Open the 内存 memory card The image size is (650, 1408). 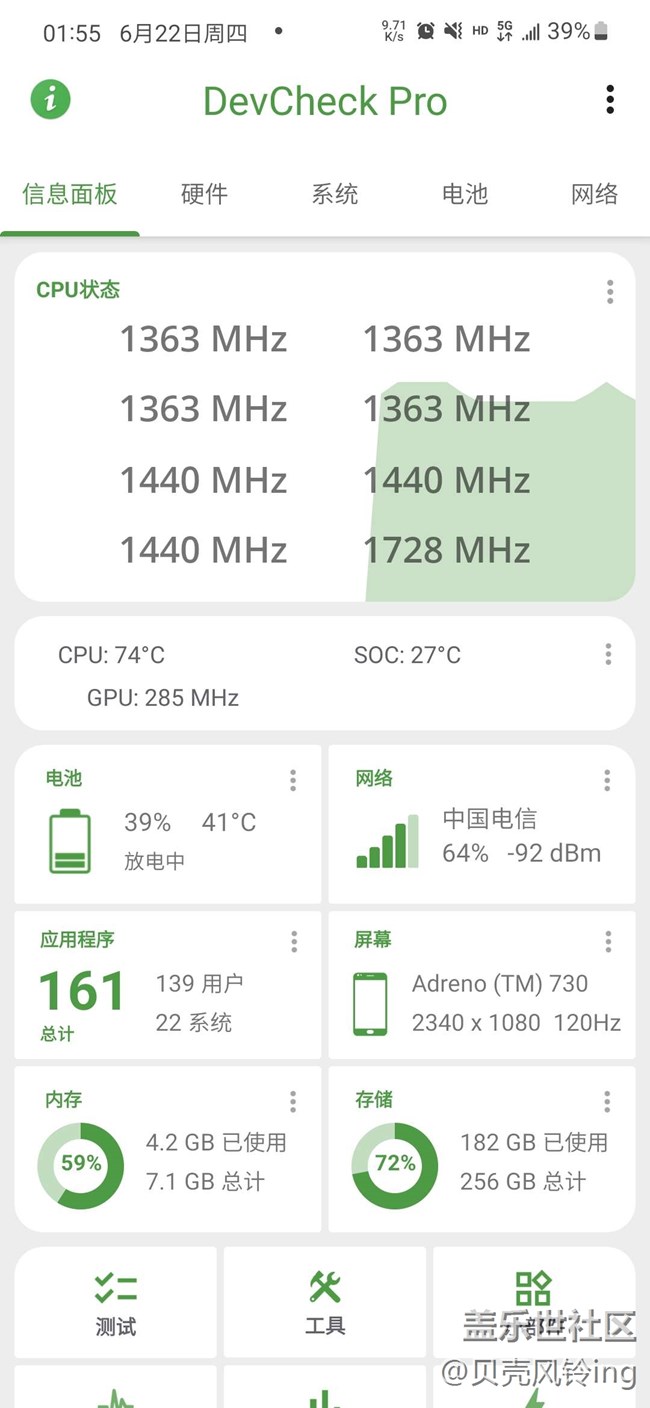(x=168, y=1148)
